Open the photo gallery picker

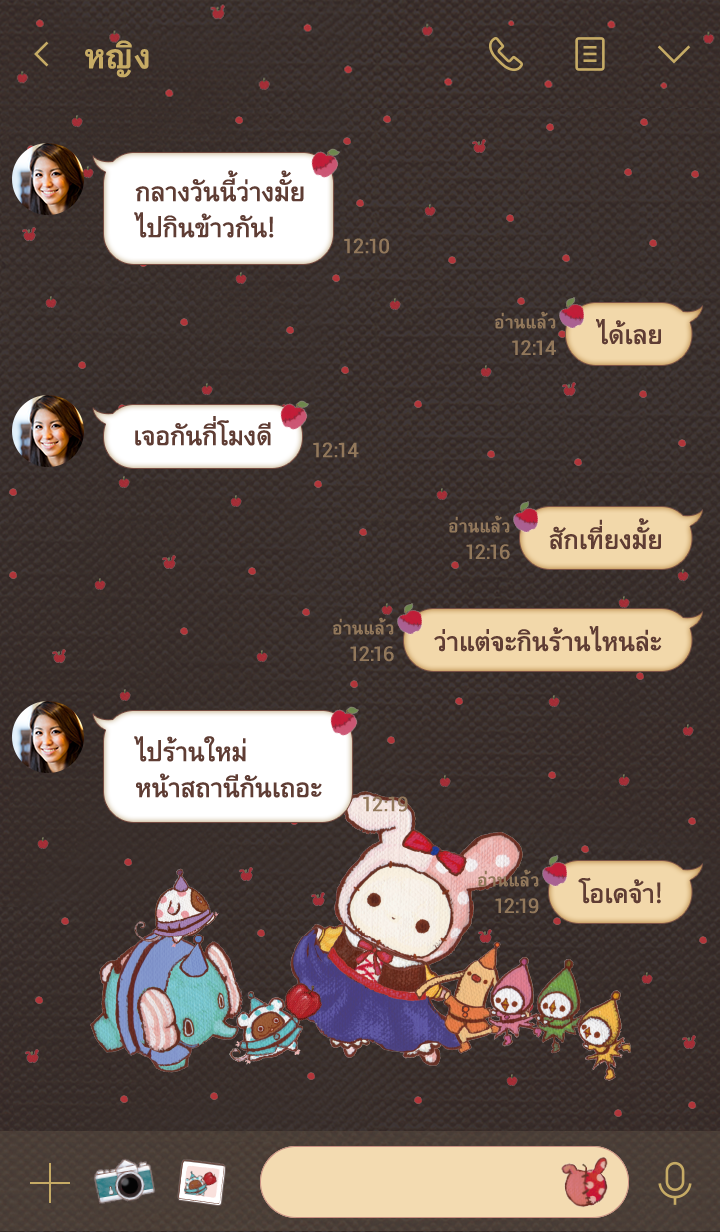(x=201, y=1183)
